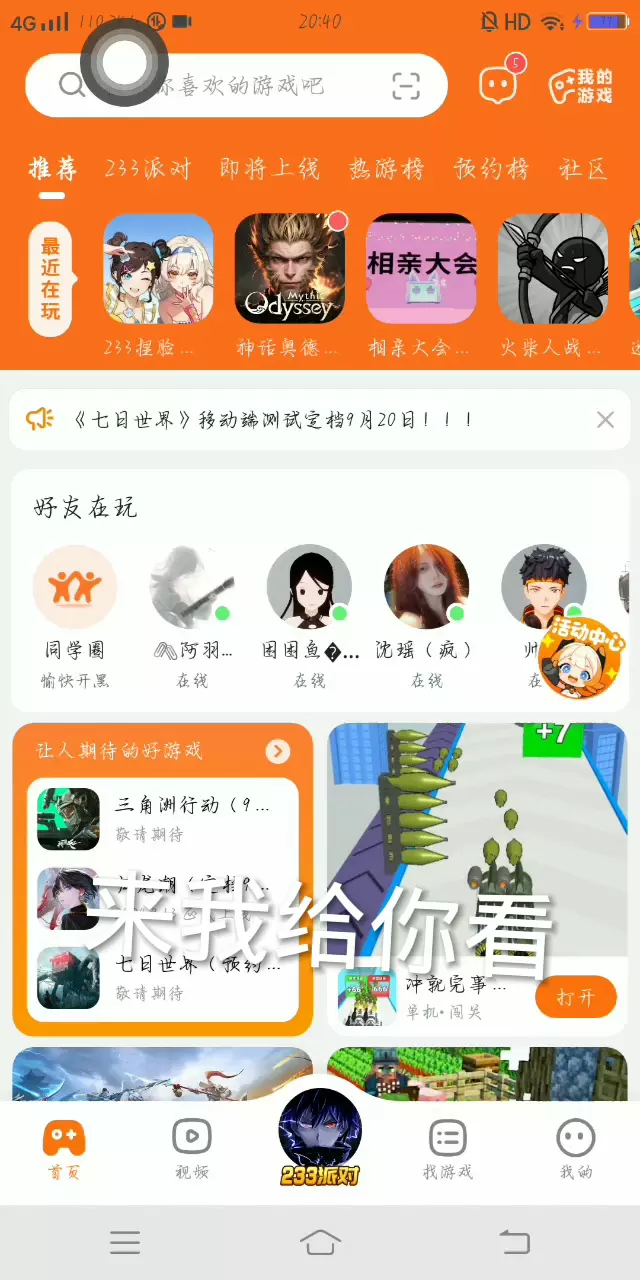This screenshot has width=640, height=1280.
Task: Open the 社区 tab
Action: tap(583, 168)
